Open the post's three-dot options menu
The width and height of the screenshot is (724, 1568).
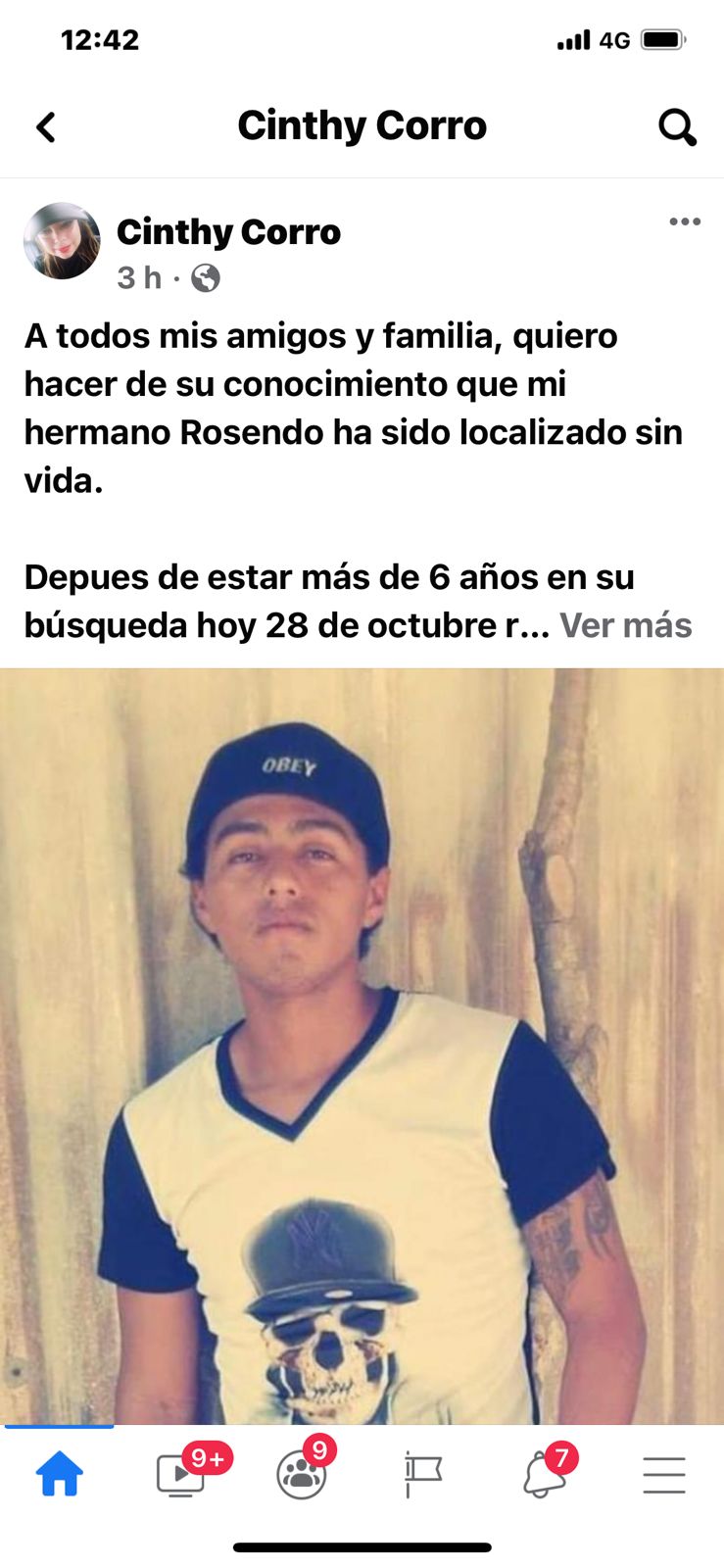684,221
